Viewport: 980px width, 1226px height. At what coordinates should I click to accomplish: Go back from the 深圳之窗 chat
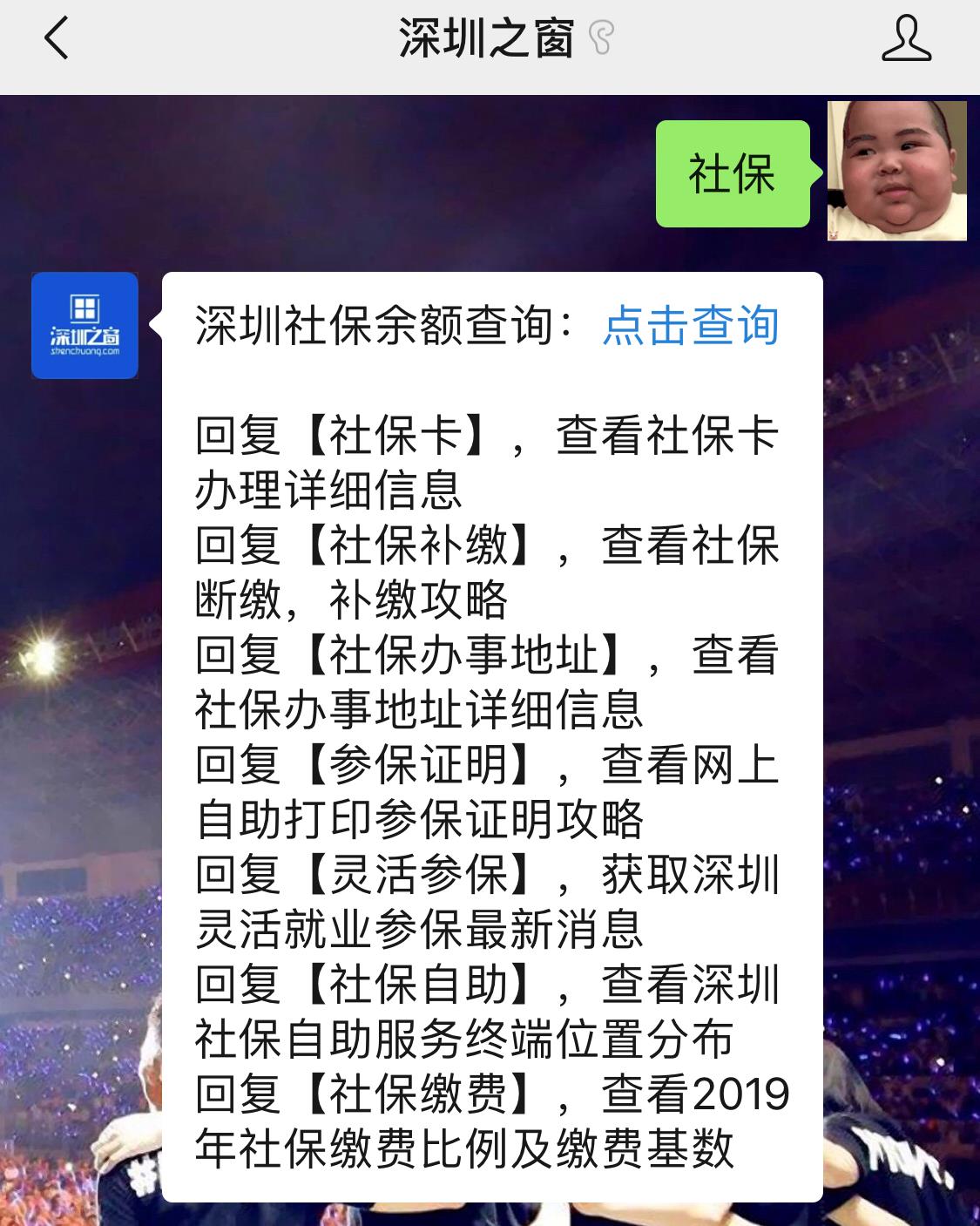pos(56,39)
